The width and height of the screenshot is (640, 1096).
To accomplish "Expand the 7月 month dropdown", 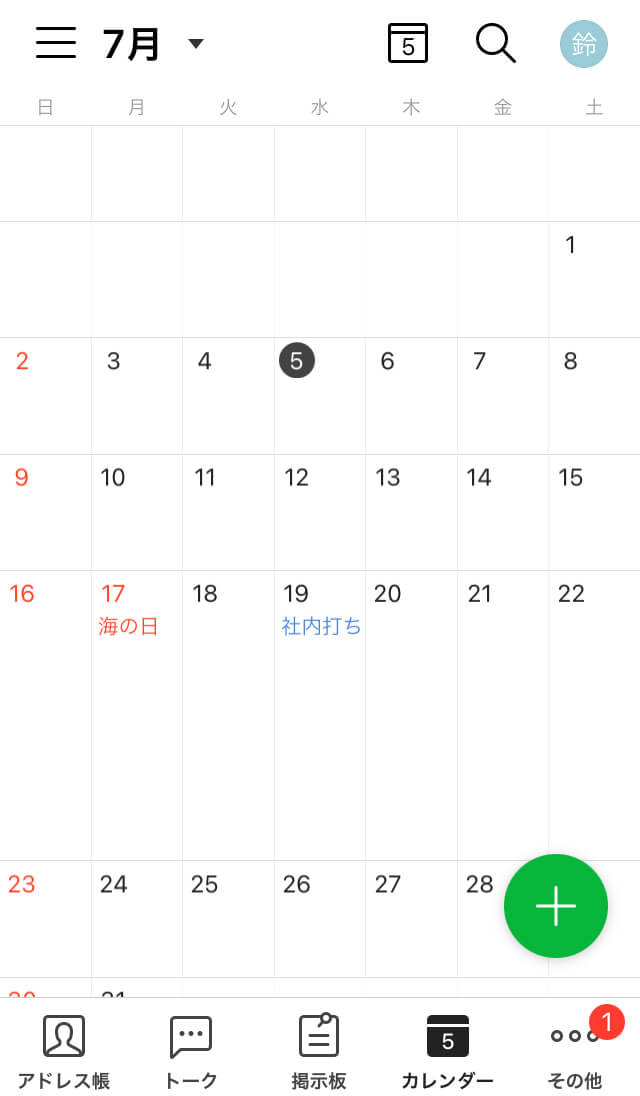I will point(196,43).
